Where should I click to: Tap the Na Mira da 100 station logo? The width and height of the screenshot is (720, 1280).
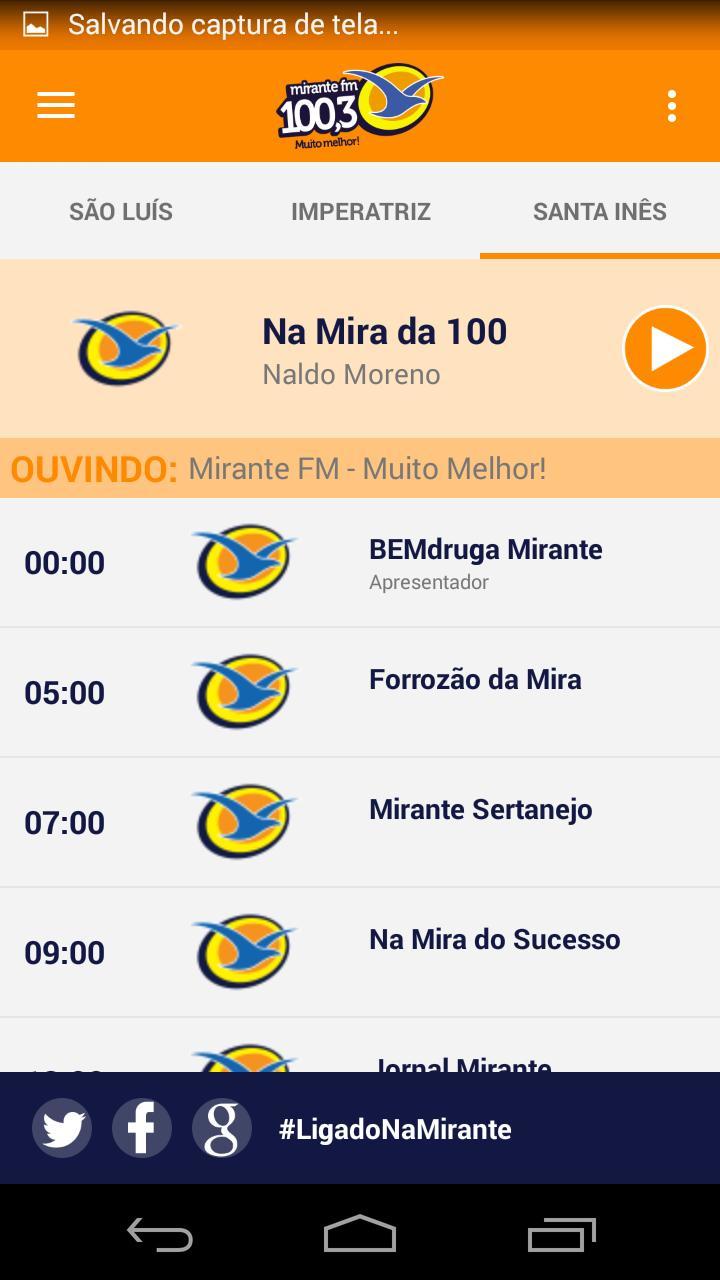click(123, 347)
